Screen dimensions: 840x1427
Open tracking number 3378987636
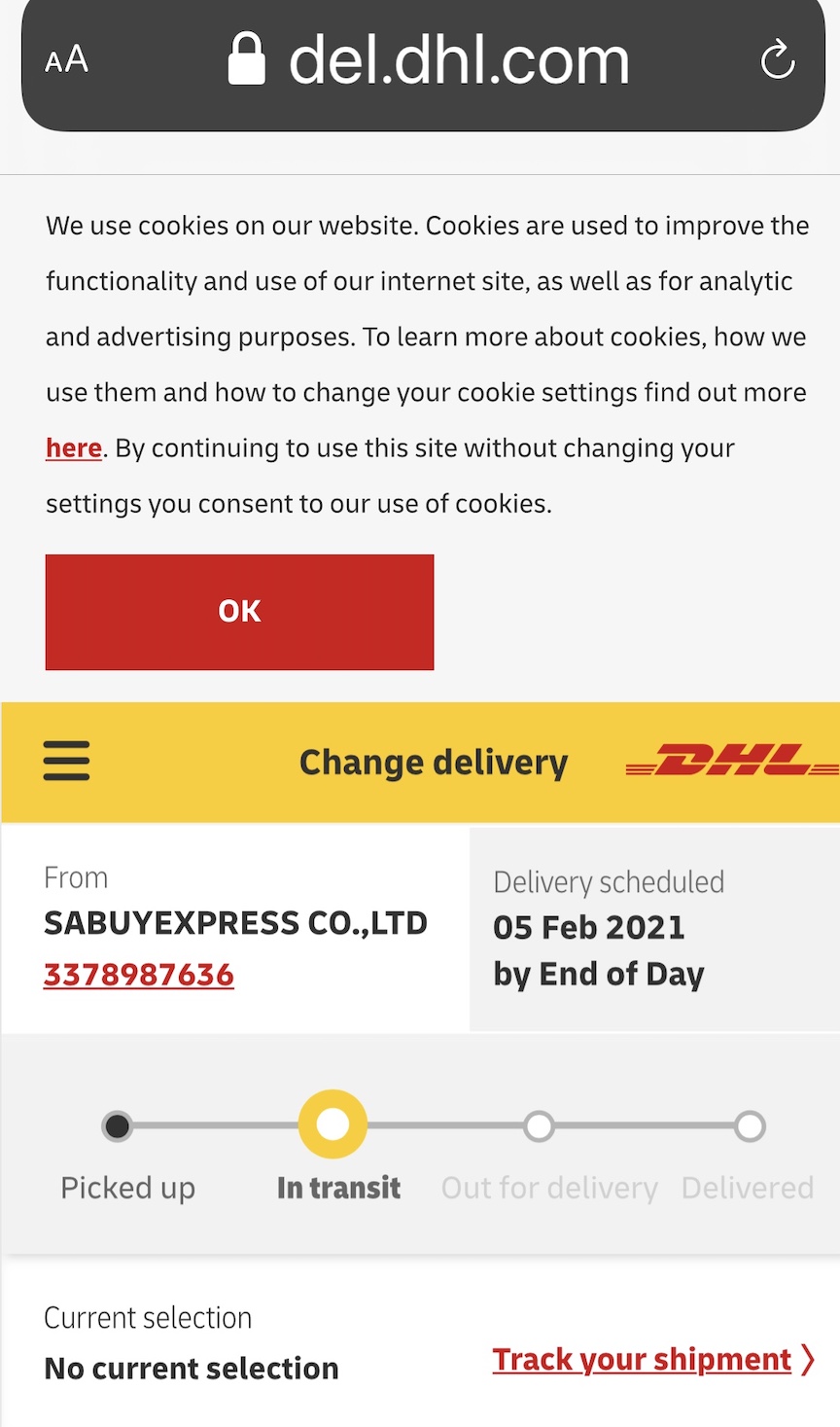(139, 975)
